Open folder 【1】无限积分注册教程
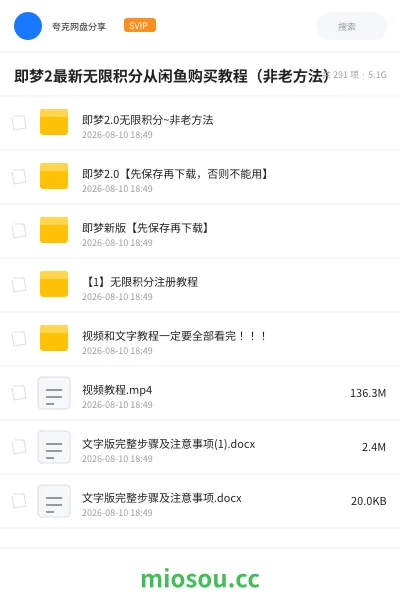The image size is (400, 600). coord(200,285)
